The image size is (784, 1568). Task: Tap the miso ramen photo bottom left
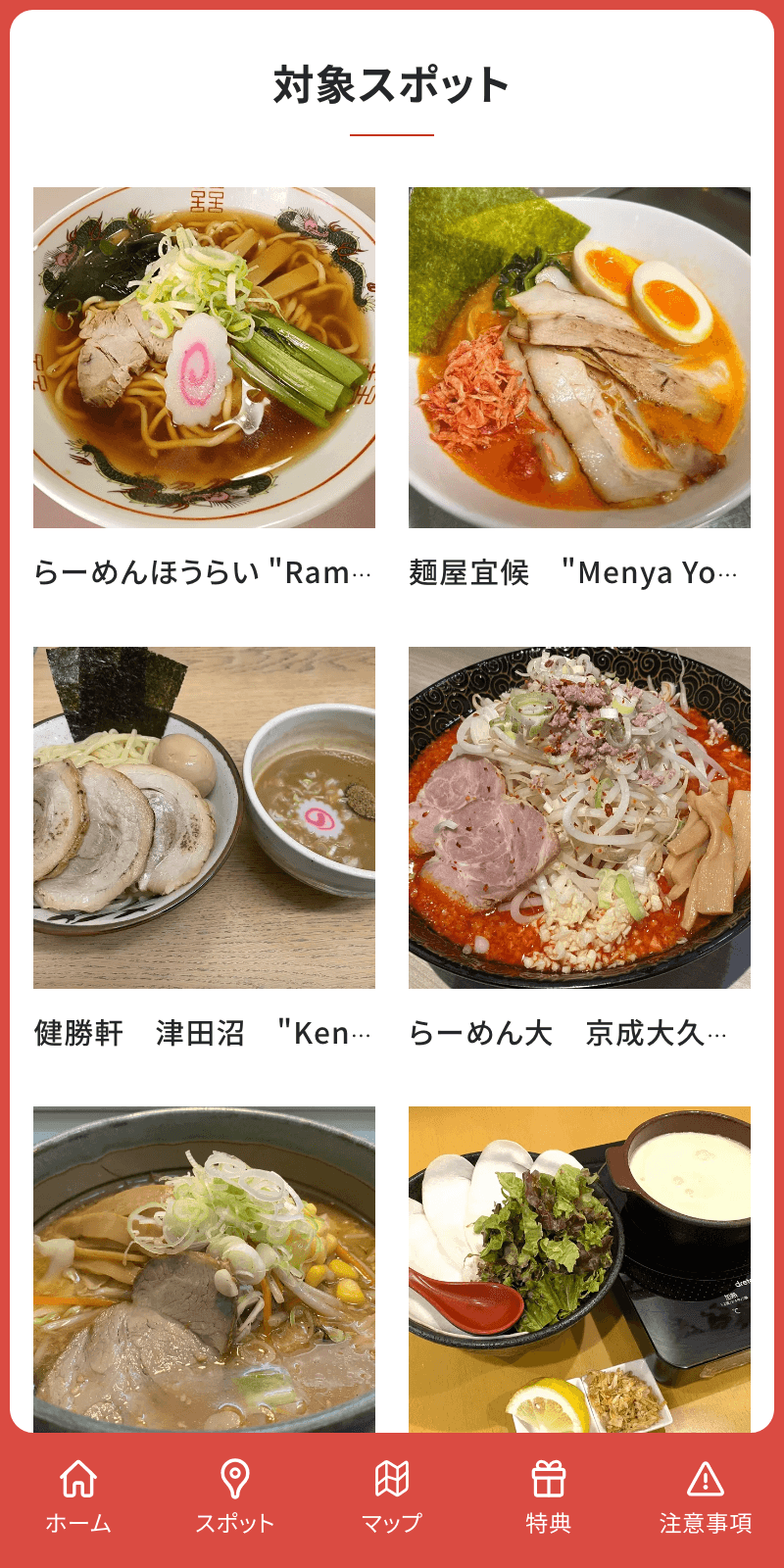(206, 1264)
